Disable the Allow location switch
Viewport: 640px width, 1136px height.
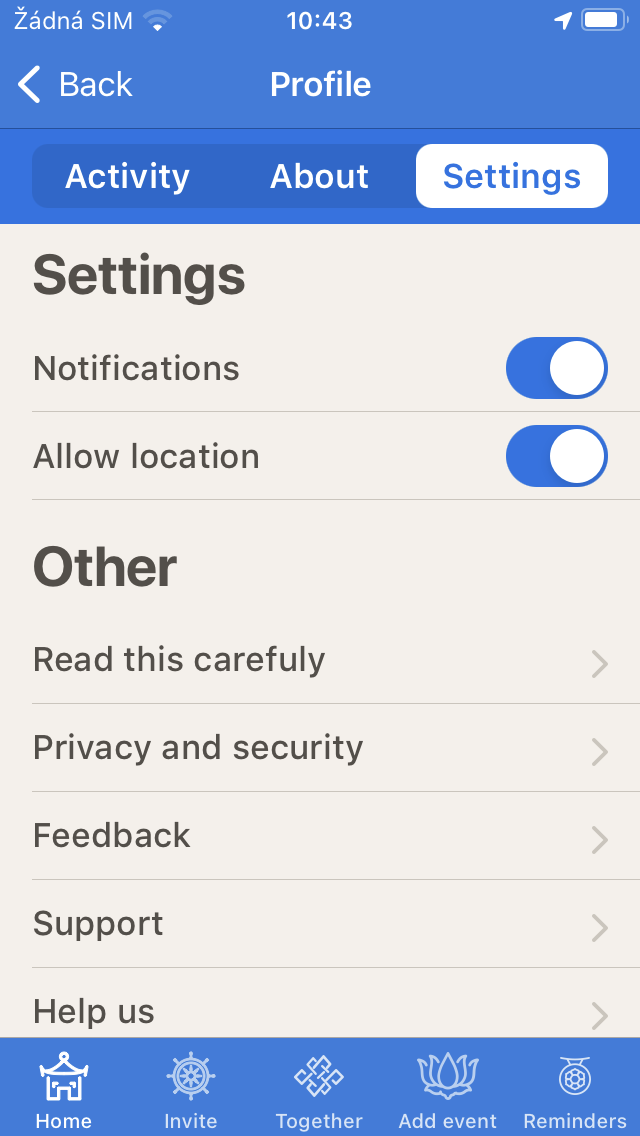tap(556, 456)
